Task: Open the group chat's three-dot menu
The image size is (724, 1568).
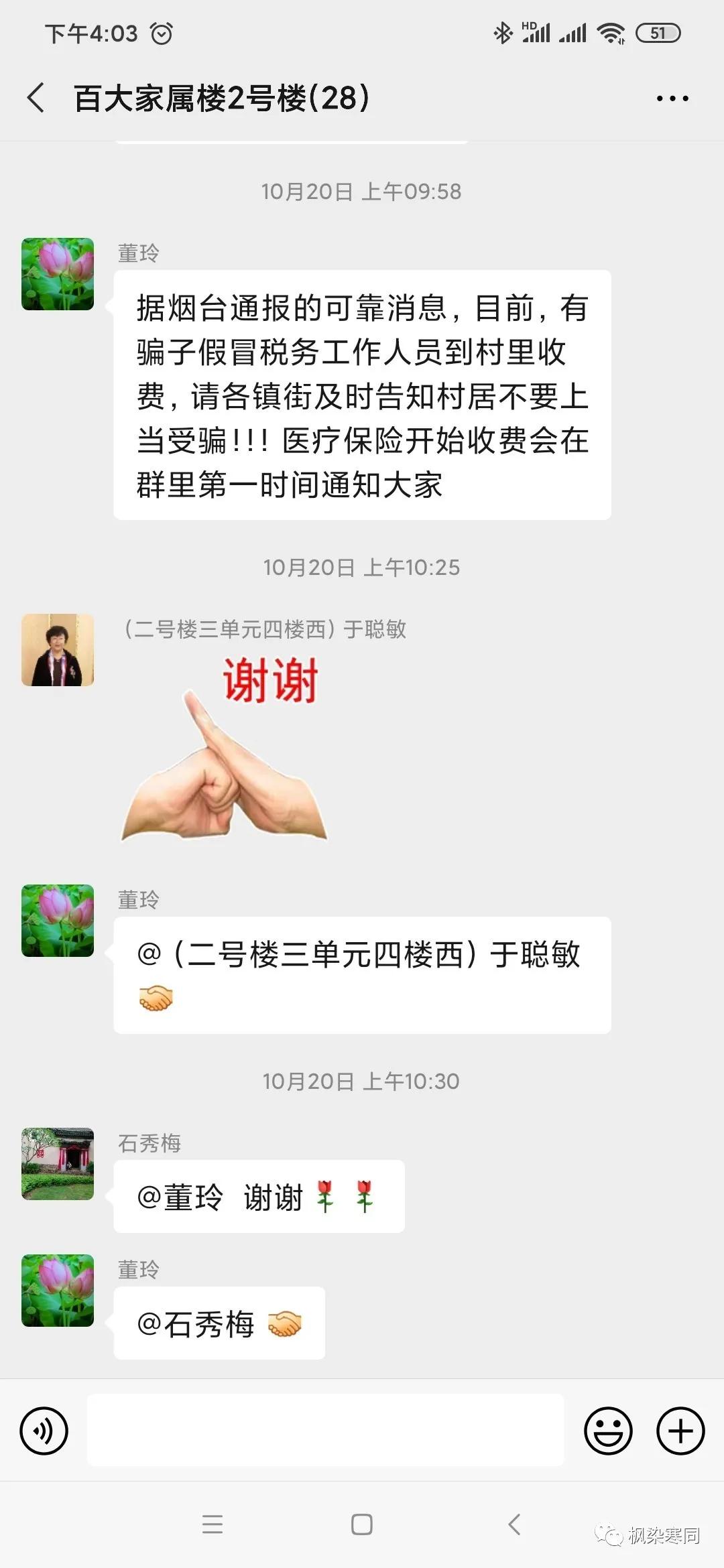Action: point(672,99)
